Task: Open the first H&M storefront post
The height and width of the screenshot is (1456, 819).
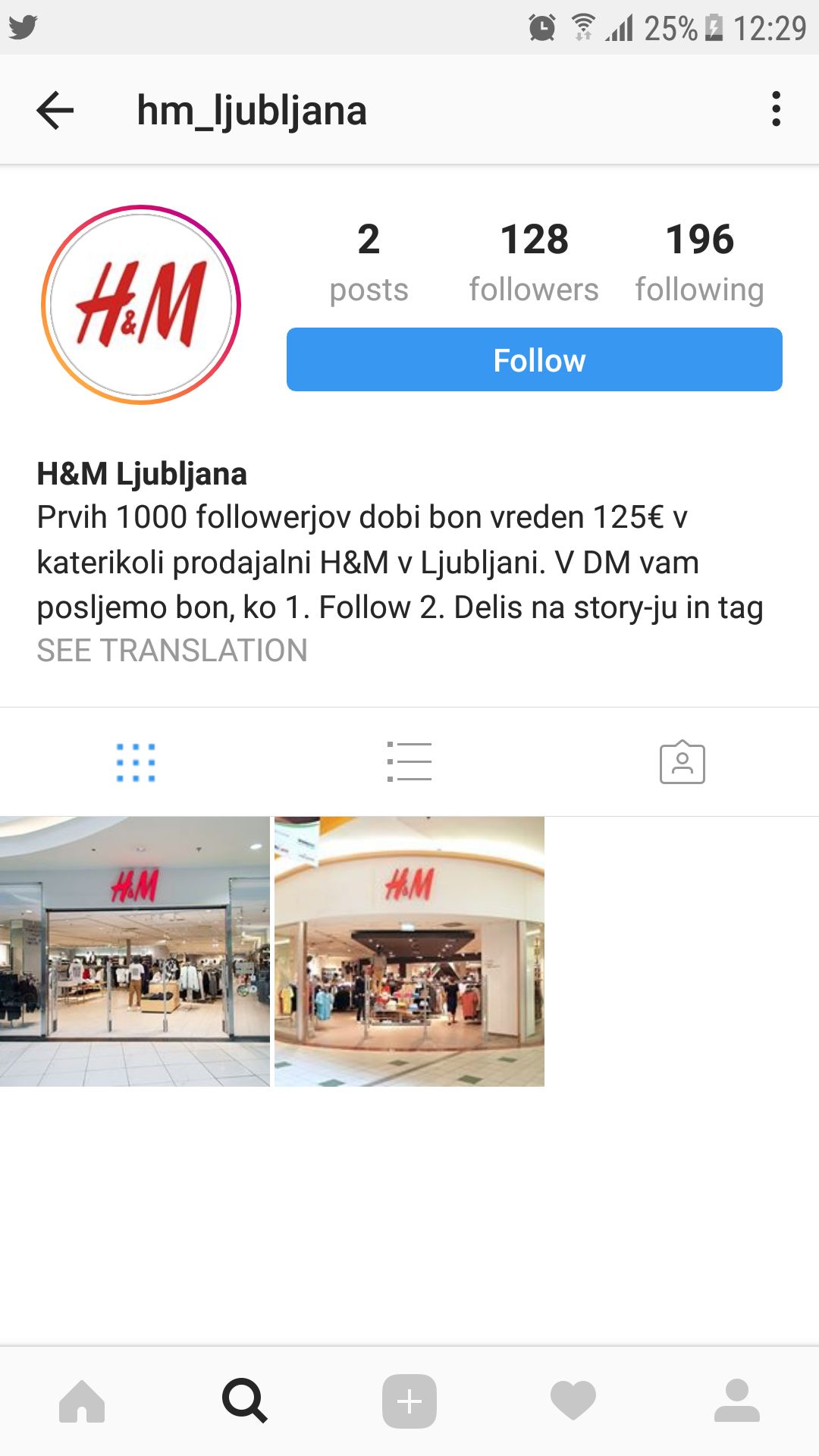Action: [x=135, y=952]
